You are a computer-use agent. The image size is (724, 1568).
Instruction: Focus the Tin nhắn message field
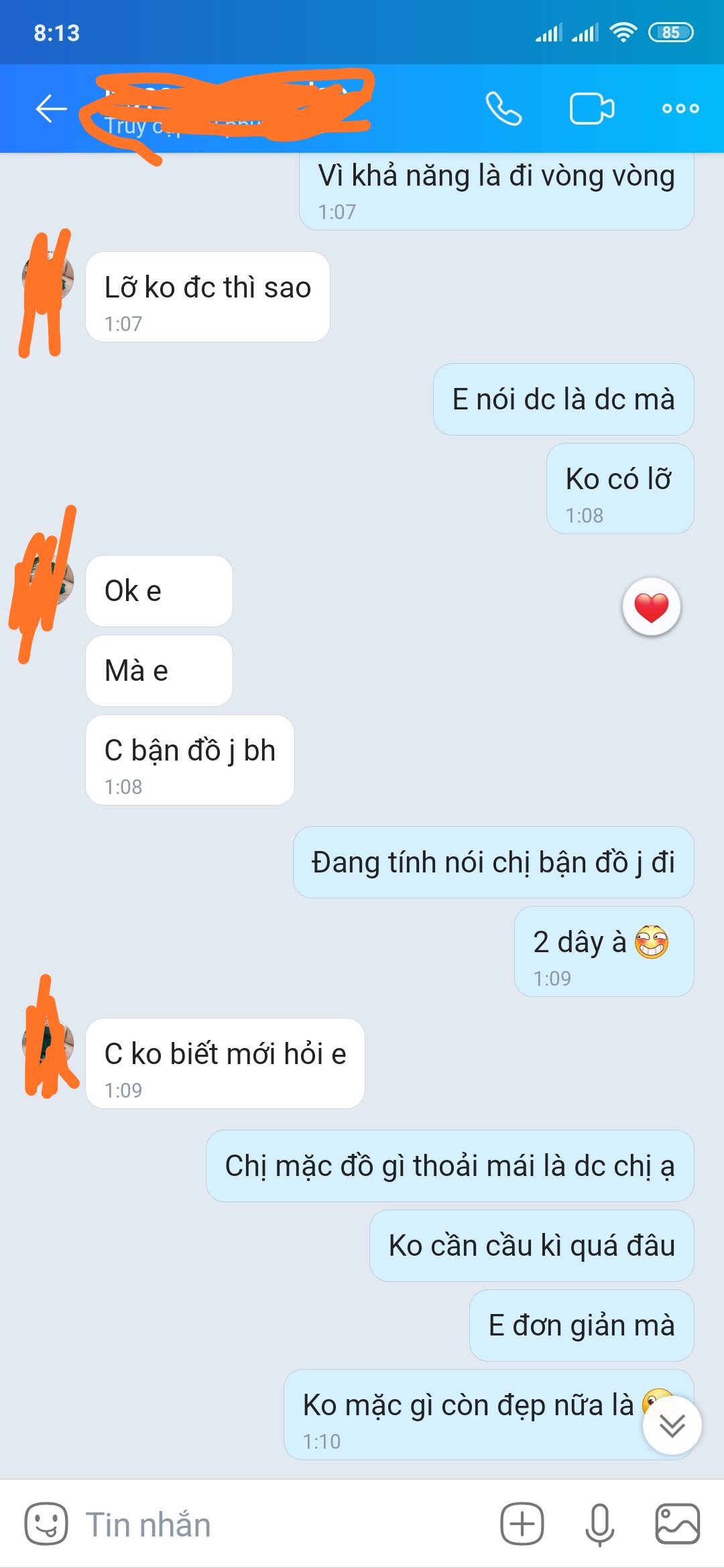(268, 1524)
